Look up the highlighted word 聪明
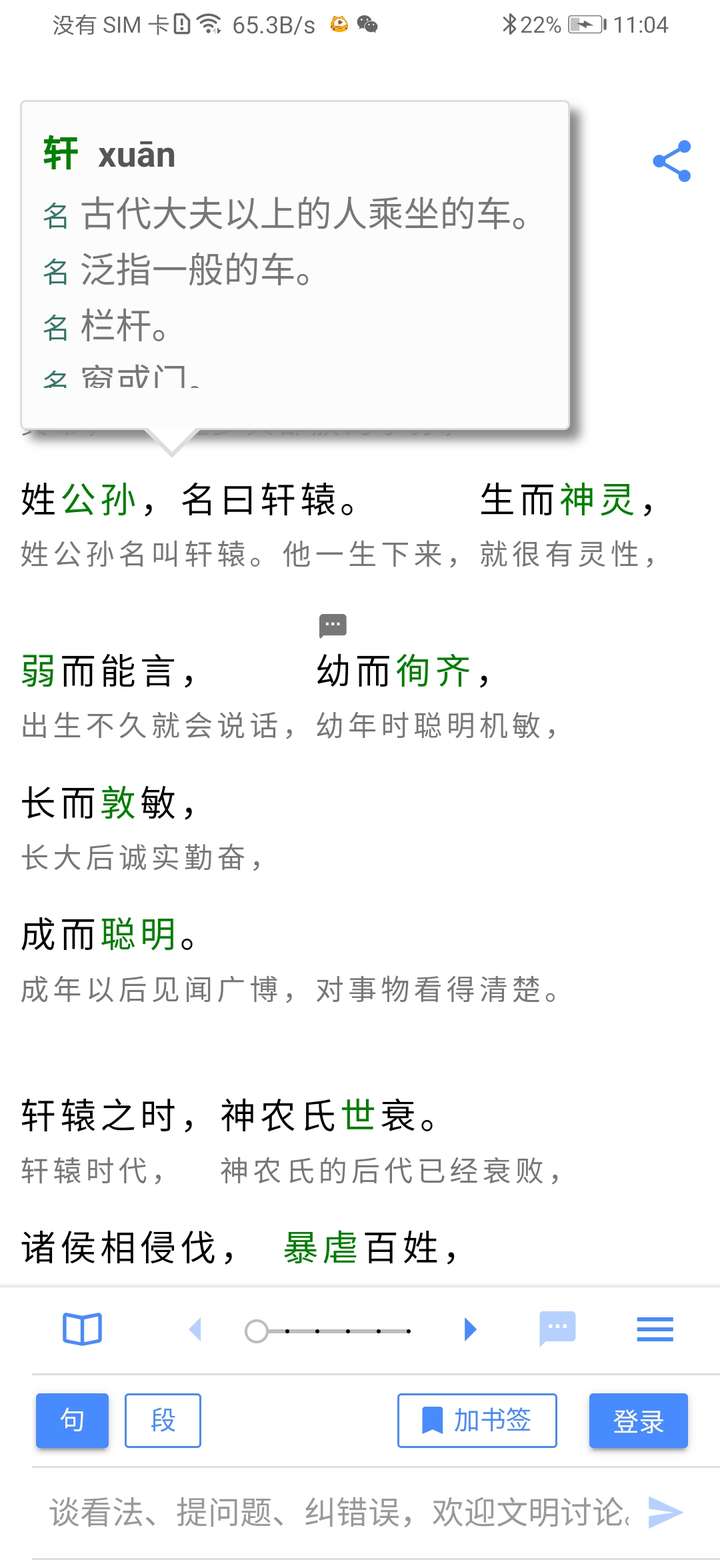The height and width of the screenshot is (1560, 720). tap(138, 934)
